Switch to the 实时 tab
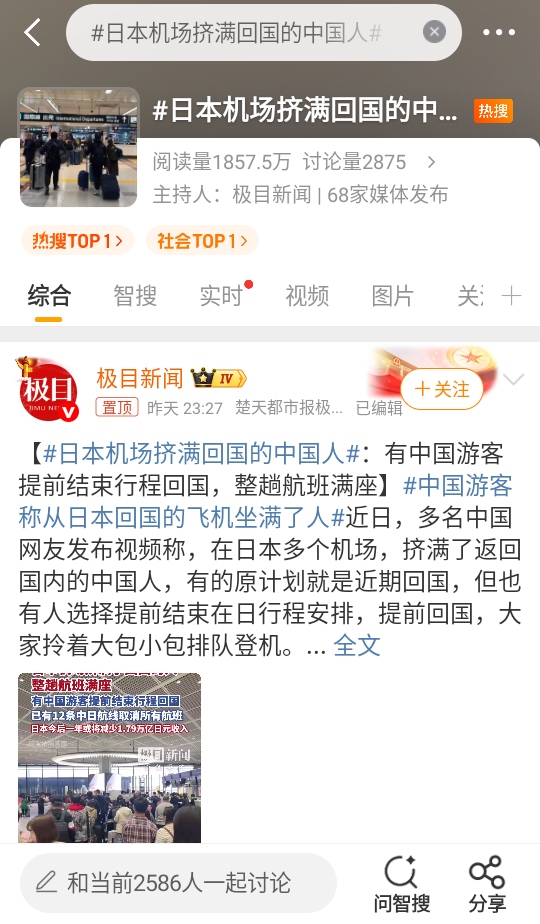Image resolution: width=540 pixels, height=924 pixels. (221, 296)
